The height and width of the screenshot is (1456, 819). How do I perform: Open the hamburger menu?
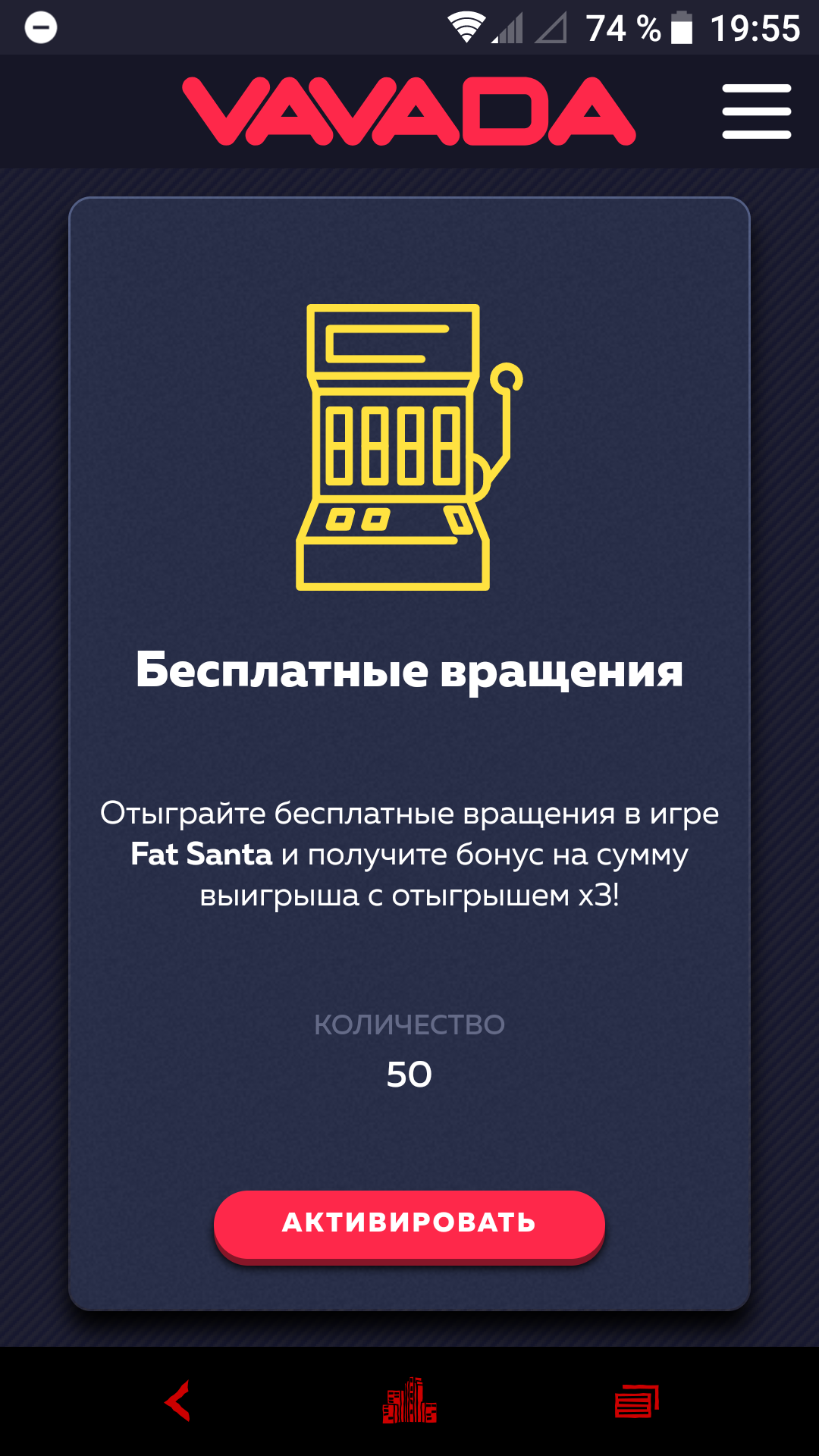click(x=756, y=111)
